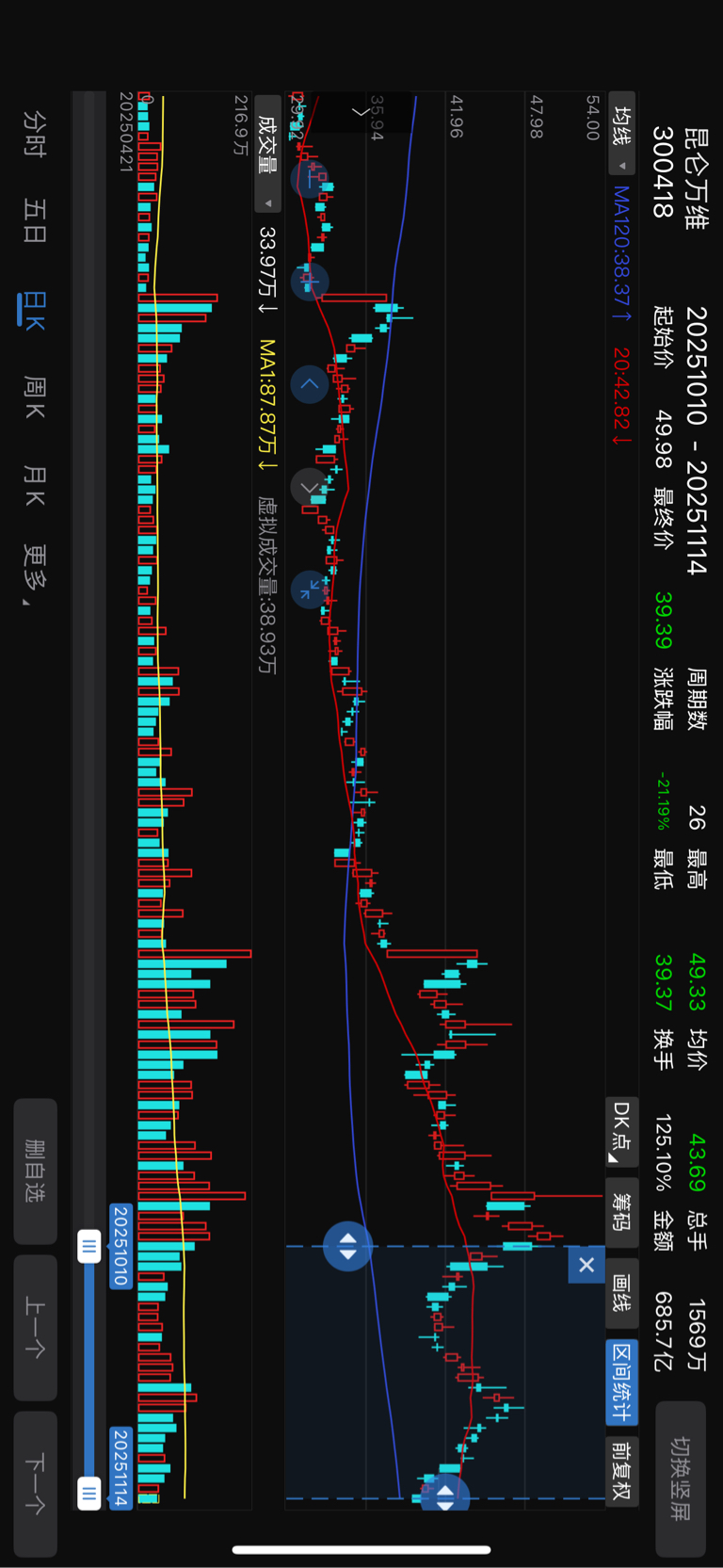The height and width of the screenshot is (1568, 723).
Task: Open the 前复权 adjustment option
Action: [621, 1471]
